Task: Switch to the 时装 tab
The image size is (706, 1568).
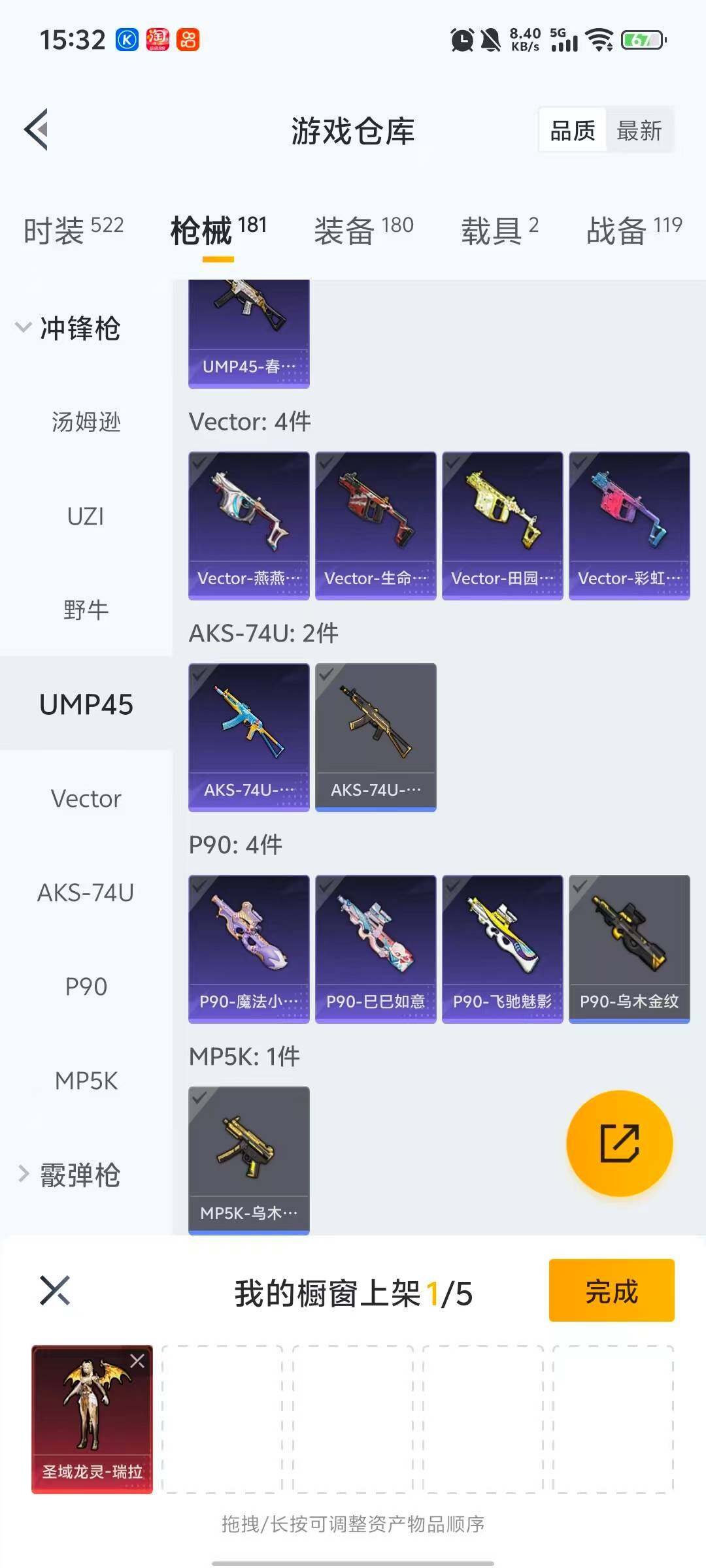Action: (x=73, y=230)
